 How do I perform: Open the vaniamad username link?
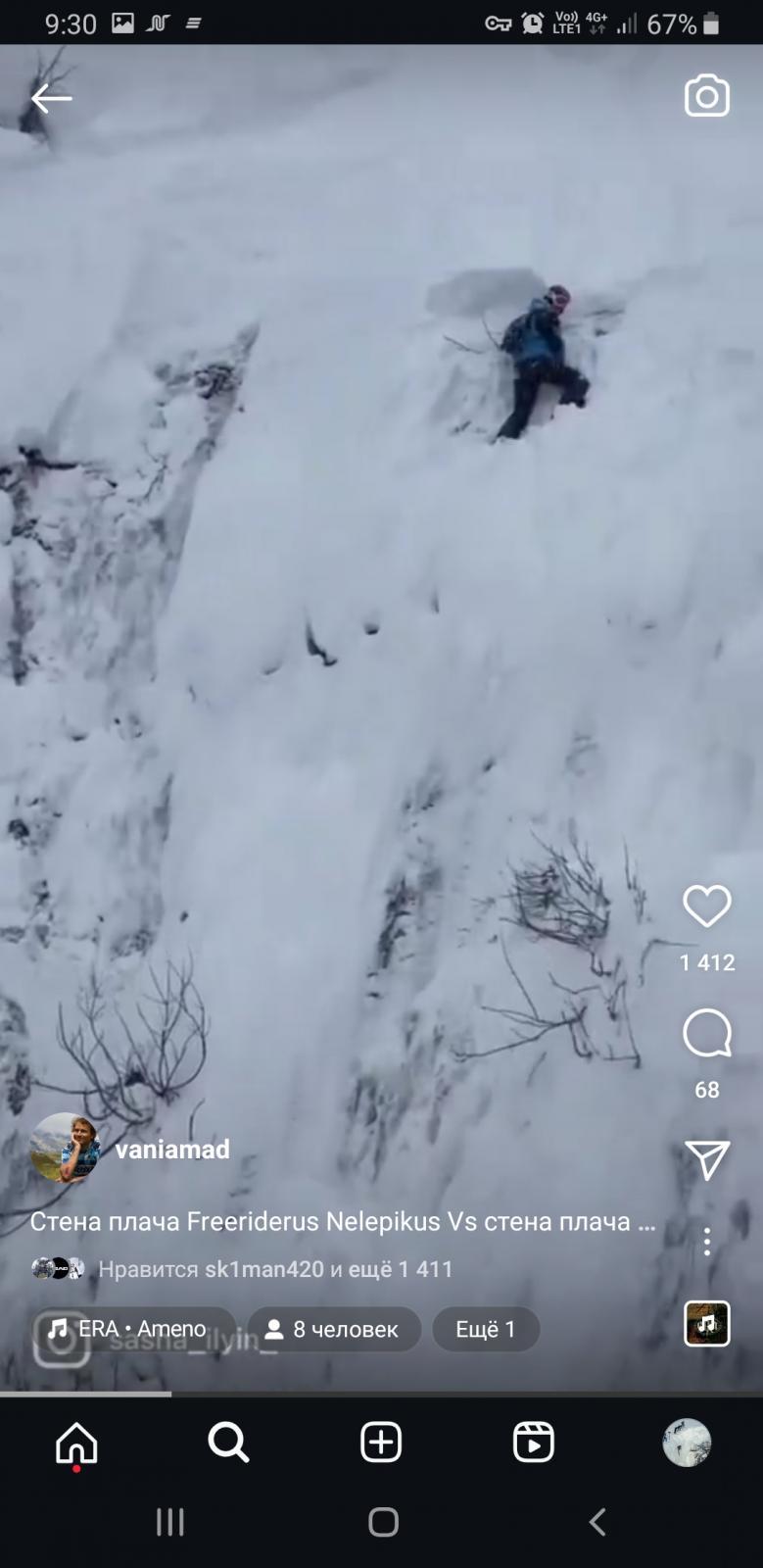pyautogui.click(x=172, y=1149)
